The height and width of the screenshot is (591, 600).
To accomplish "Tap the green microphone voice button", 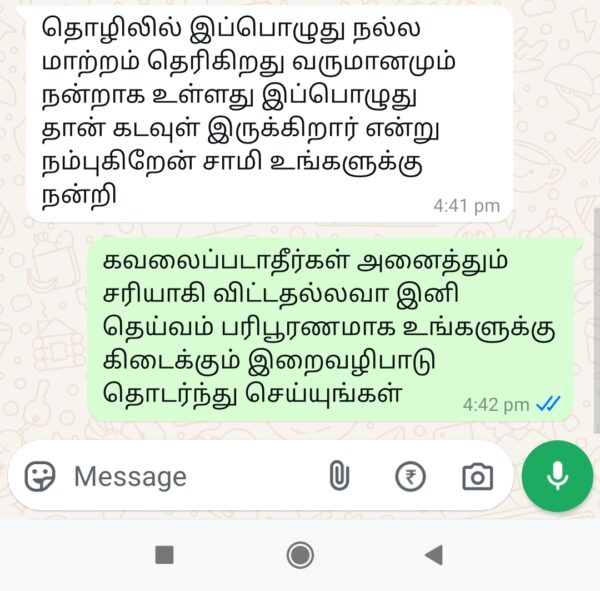I will (557, 476).
